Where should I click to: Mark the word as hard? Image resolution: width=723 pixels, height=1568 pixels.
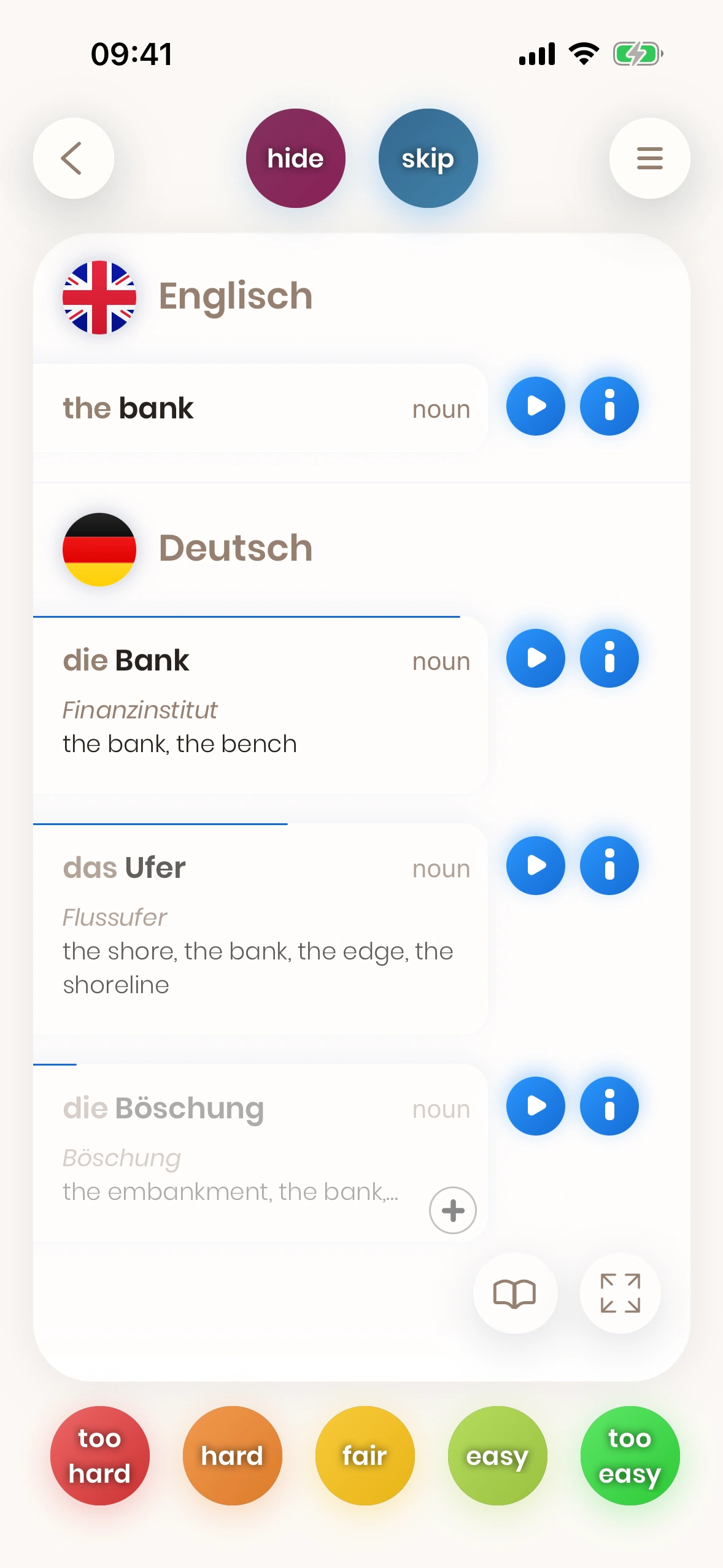point(232,1455)
